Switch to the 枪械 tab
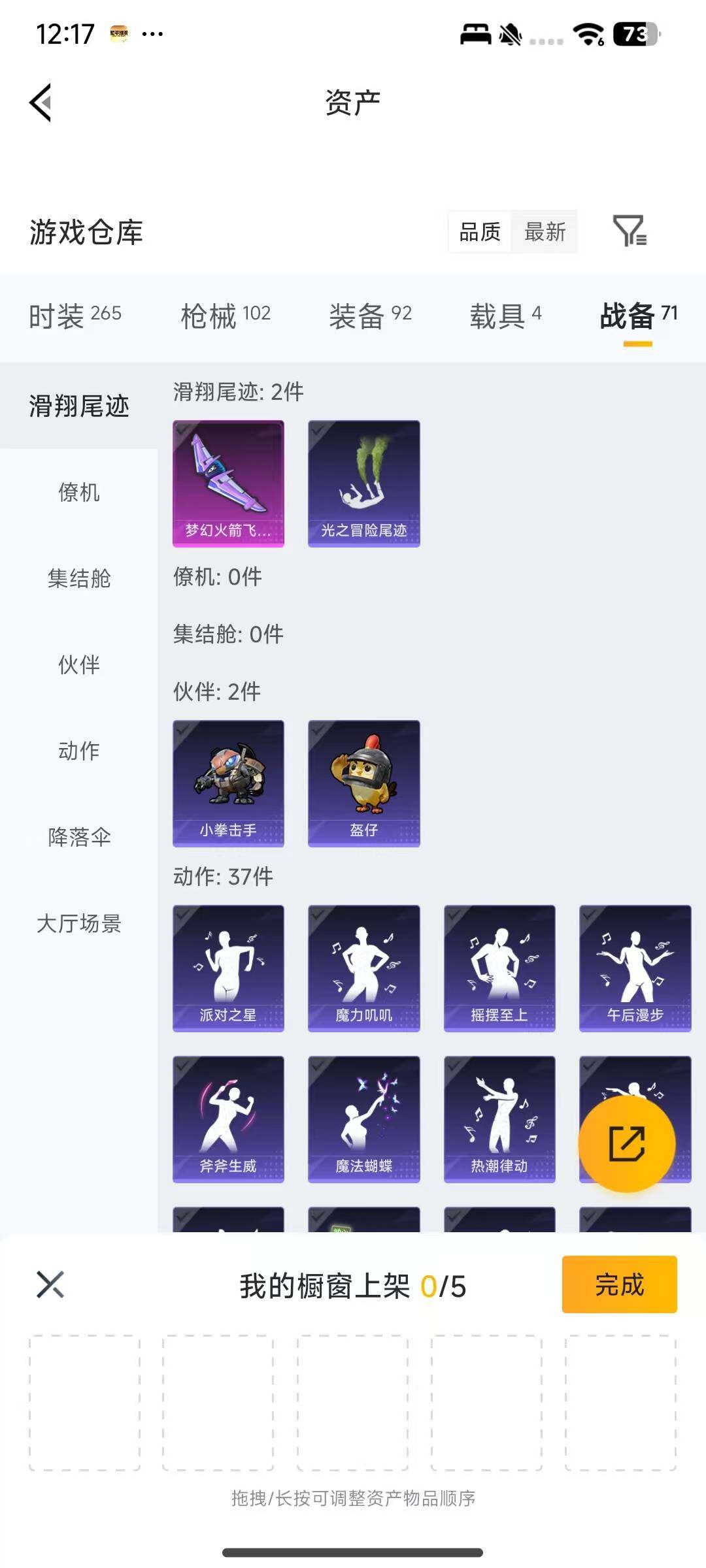Viewport: 706px width, 1568px height. click(x=225, y=316)
